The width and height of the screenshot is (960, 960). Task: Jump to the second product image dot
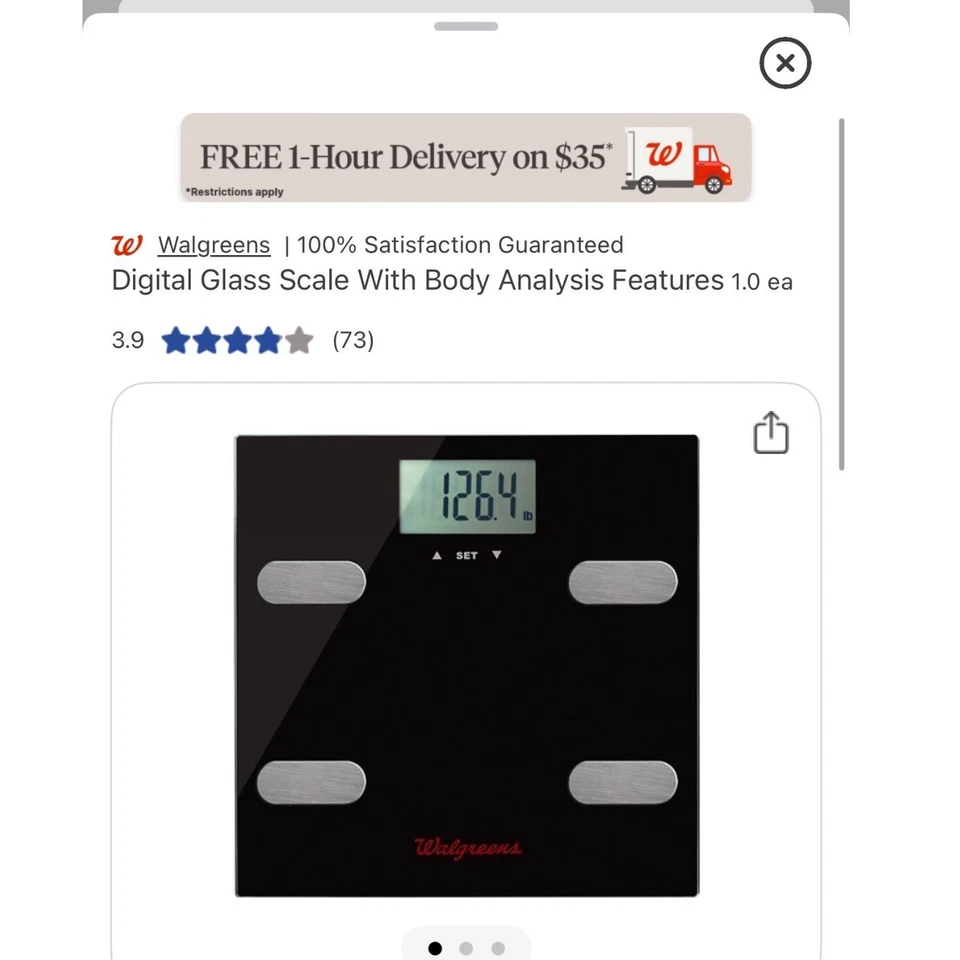466,948
